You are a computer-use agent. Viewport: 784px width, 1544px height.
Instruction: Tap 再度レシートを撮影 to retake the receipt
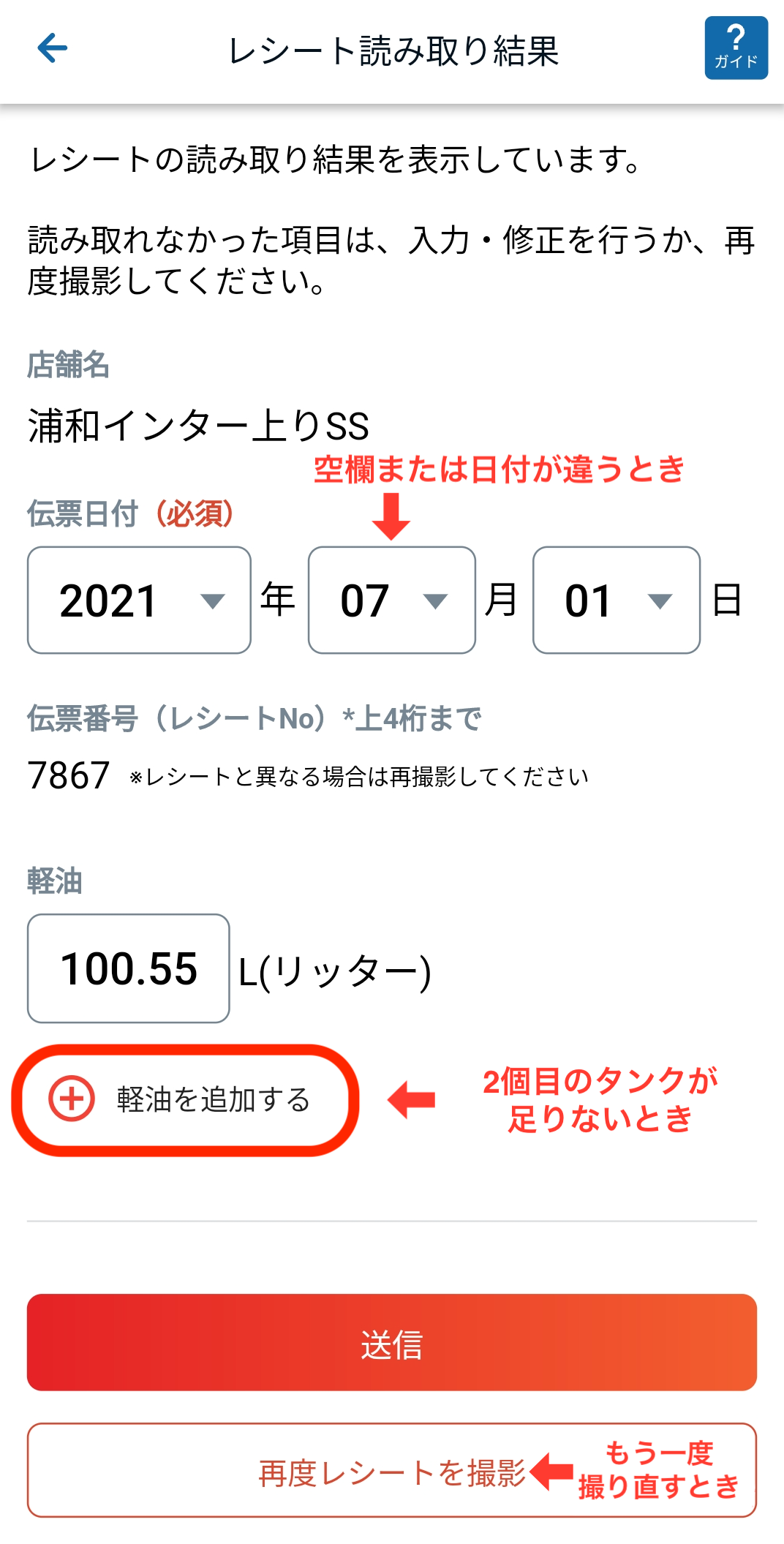pyautogui.click(x=392, y=1470)
